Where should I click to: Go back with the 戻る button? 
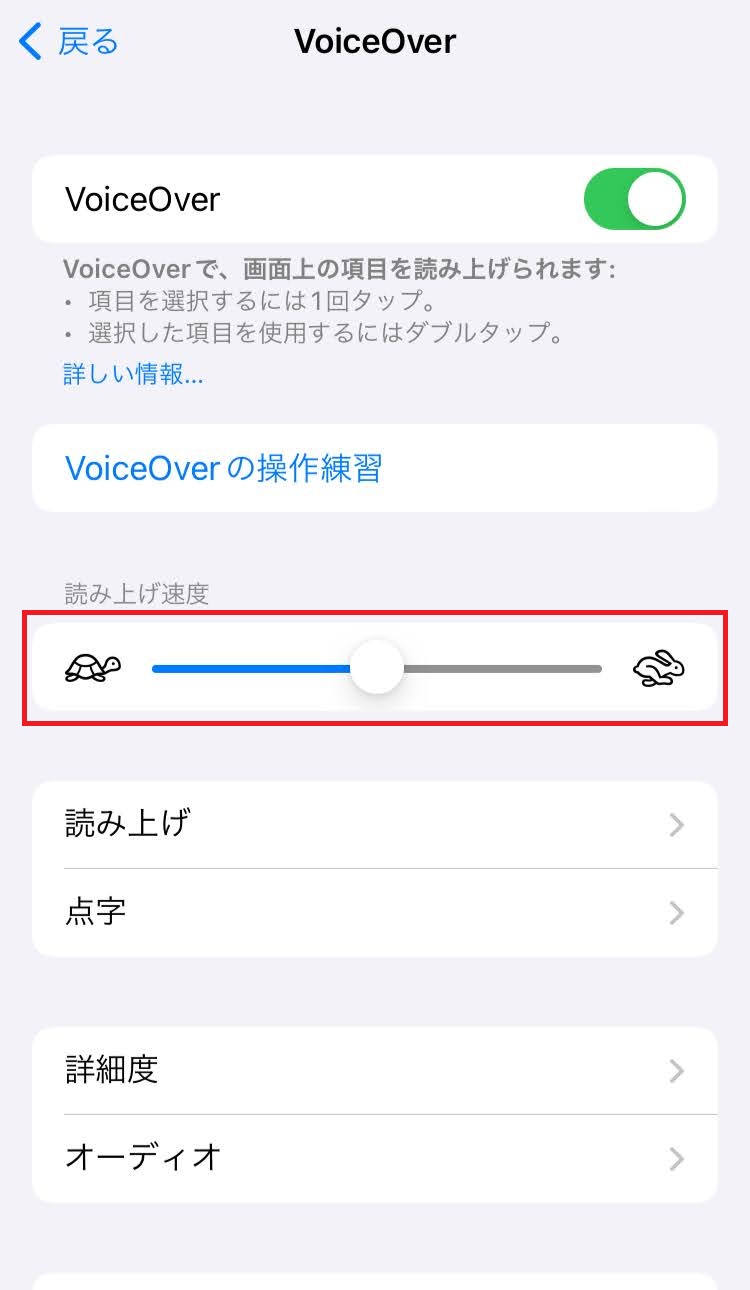[70, 42]
